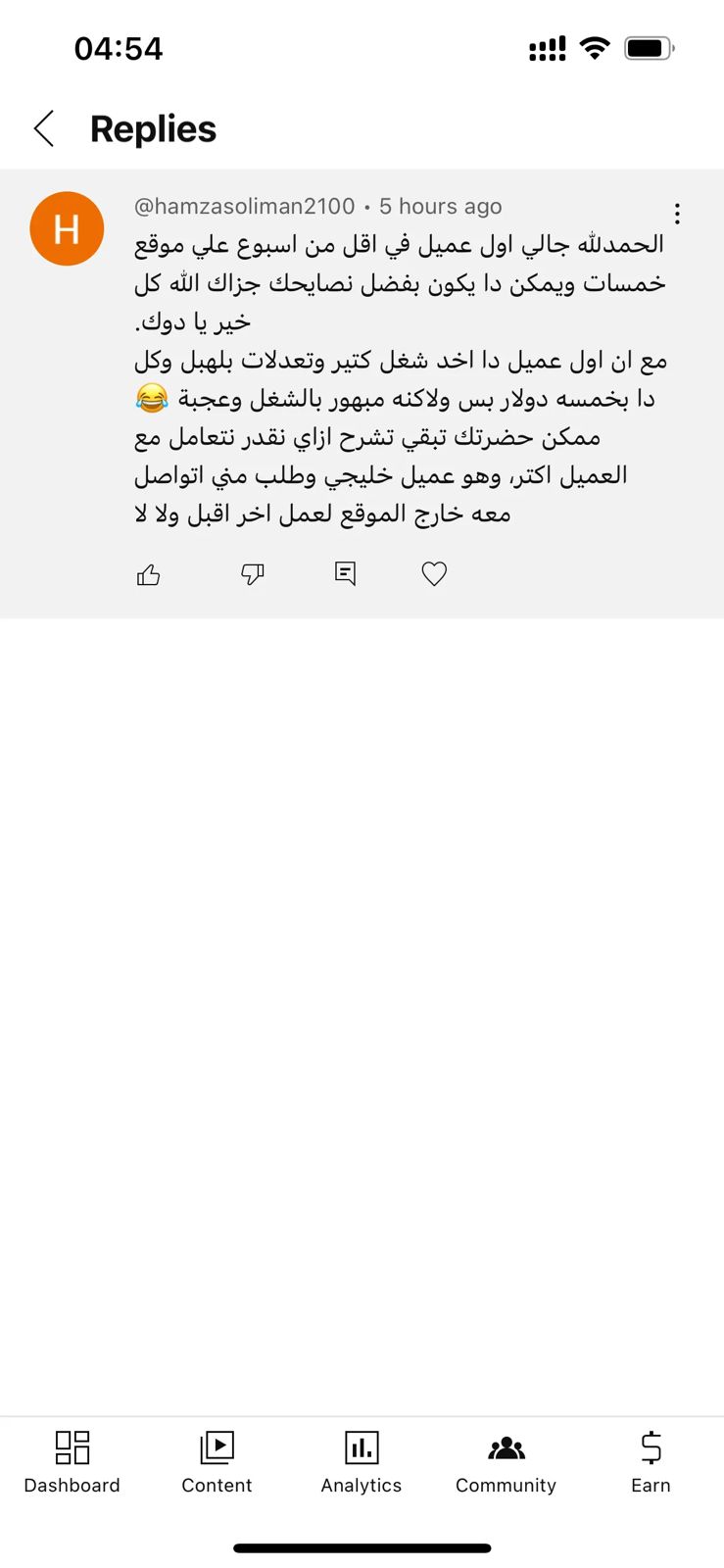This screenshot has height=1568, width=724.
Task: Open the three-dot options for this comment
Action: point(677,213)
